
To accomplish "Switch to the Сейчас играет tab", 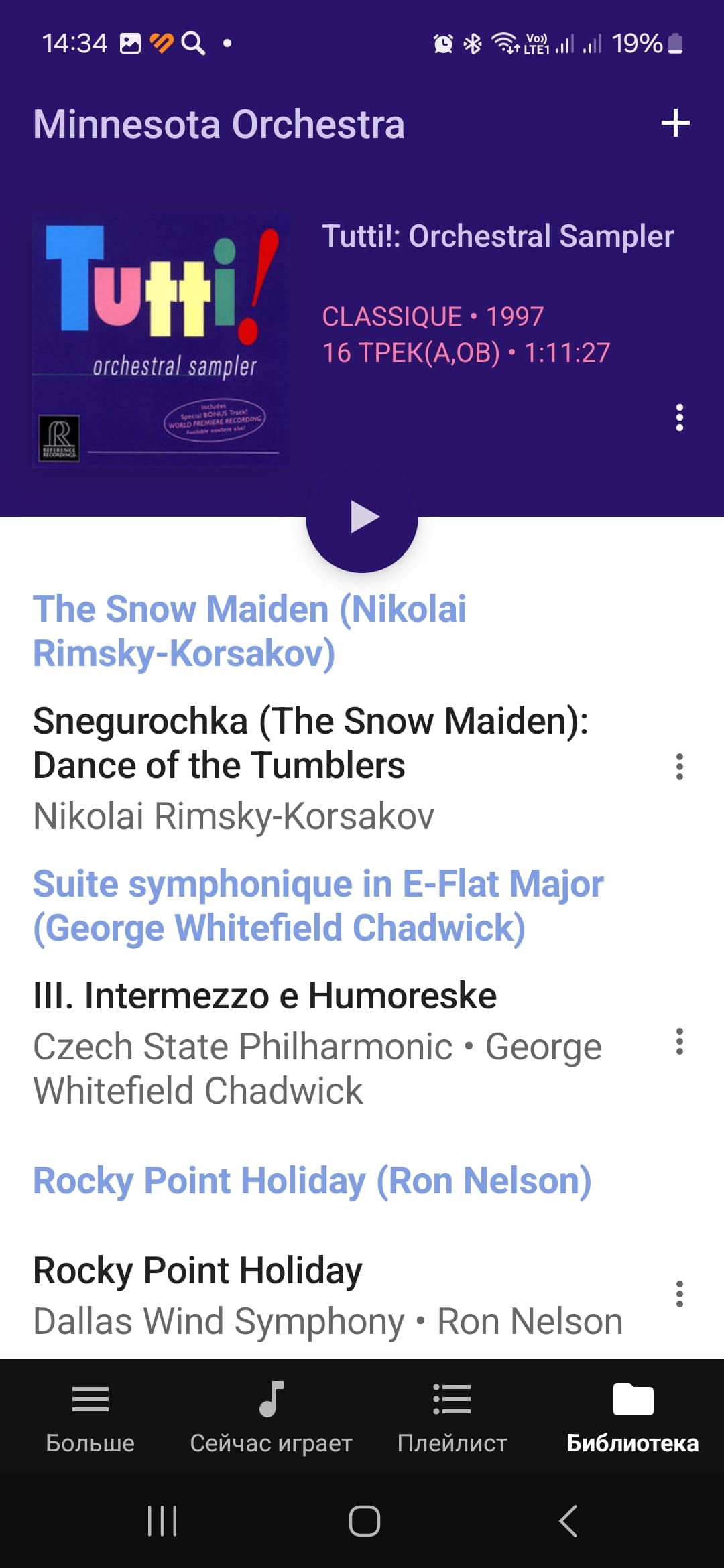I will [x=271, y=1415].
